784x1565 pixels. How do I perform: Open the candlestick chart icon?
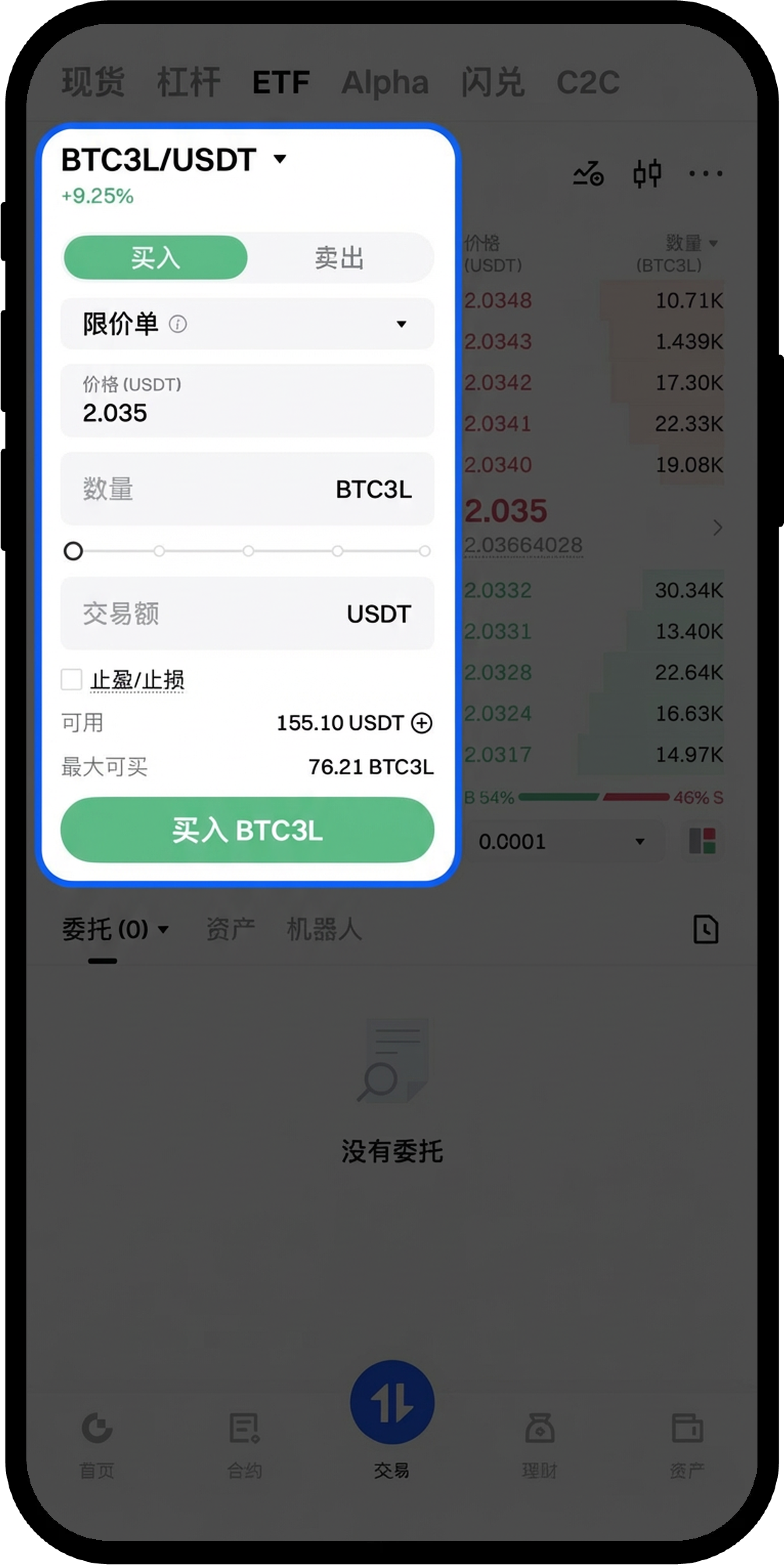coord(647,174)
